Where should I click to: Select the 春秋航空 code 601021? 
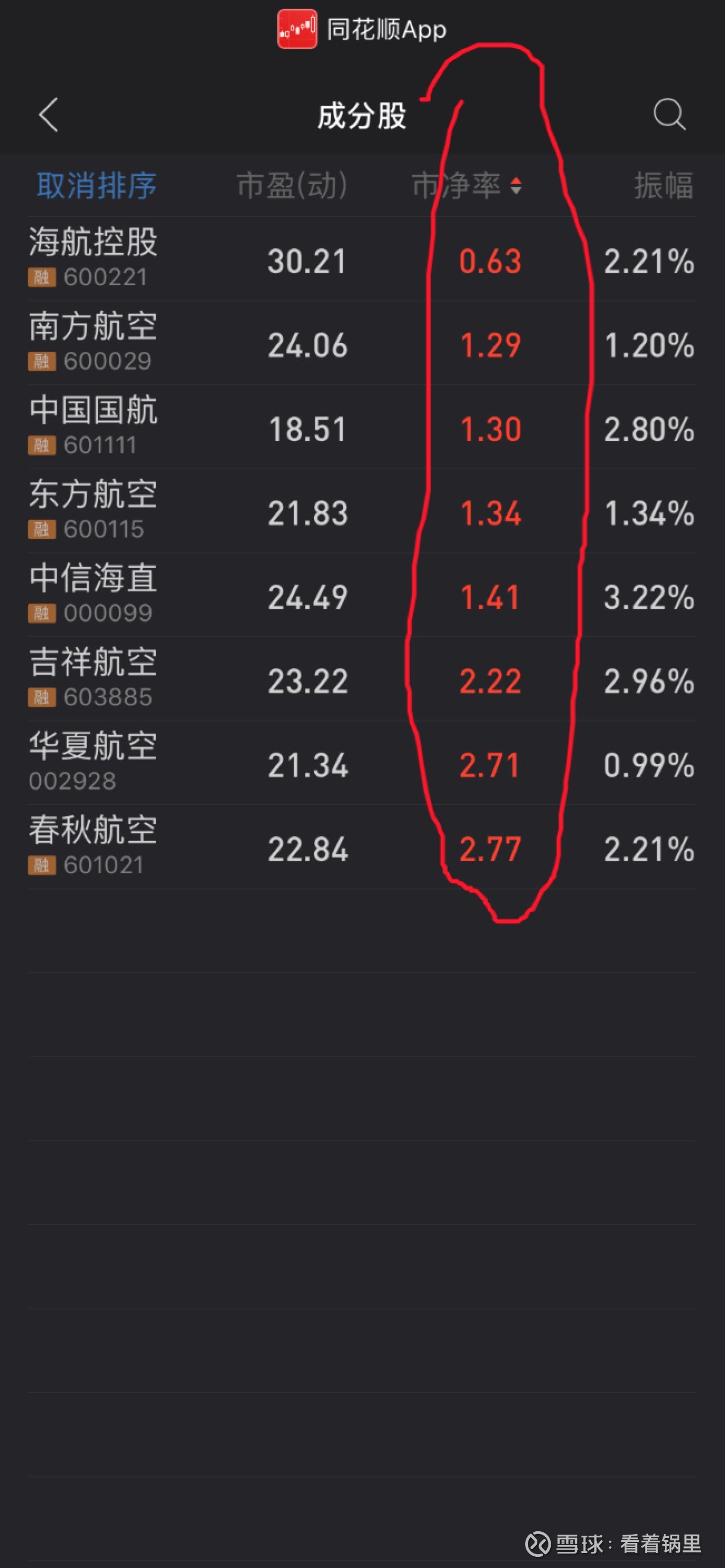tap(102, 865)
